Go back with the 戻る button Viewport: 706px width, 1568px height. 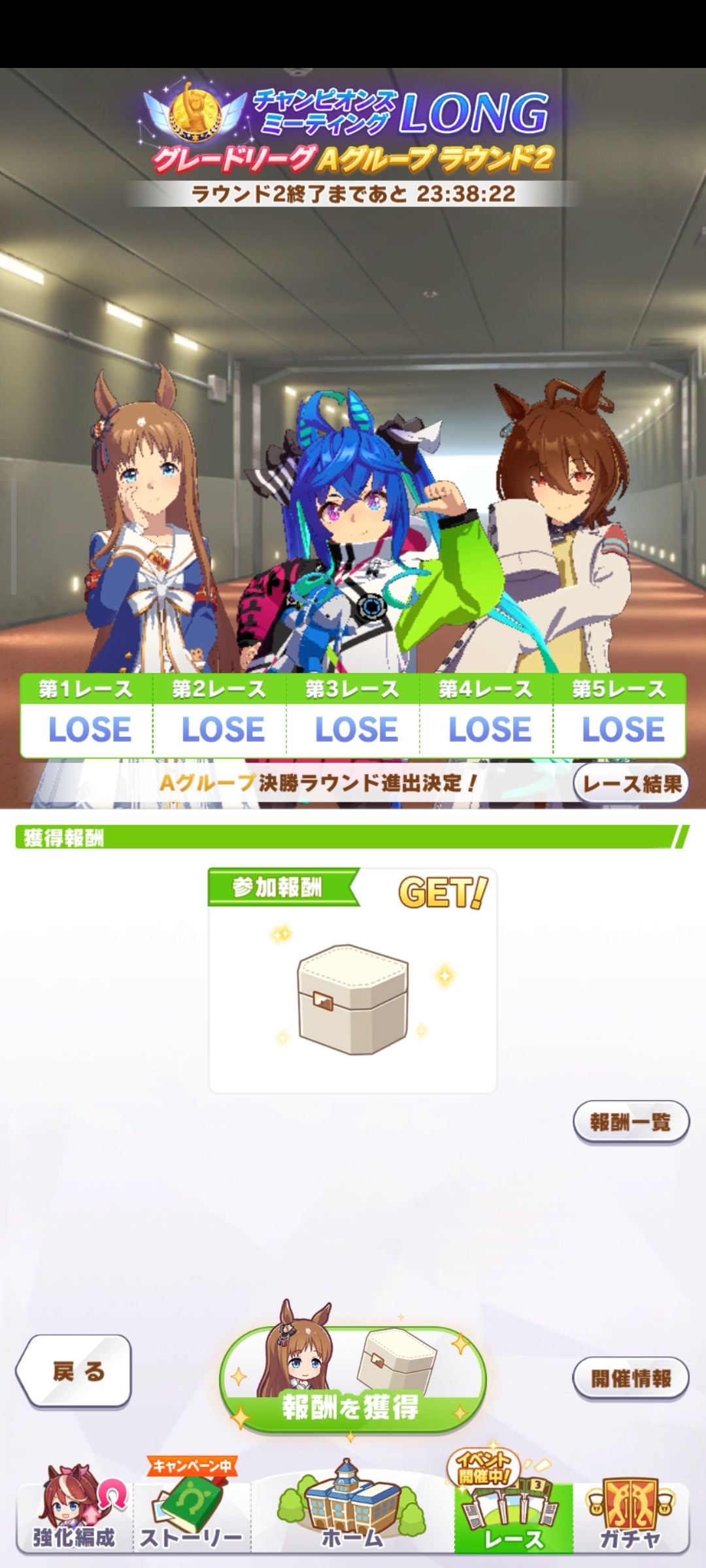(x=75, y=1371)
